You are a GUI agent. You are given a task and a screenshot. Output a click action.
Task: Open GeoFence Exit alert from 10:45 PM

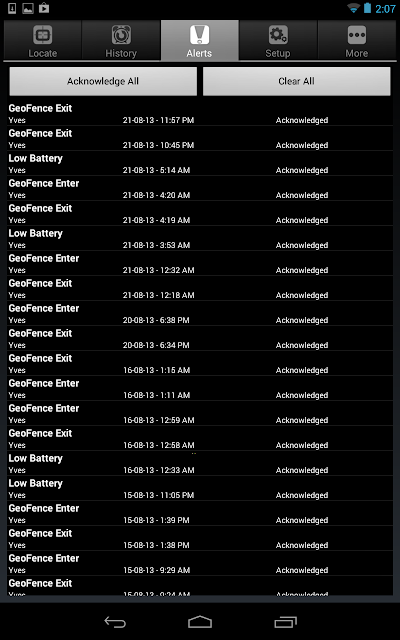pyautogui.click(x=200, y=138)
